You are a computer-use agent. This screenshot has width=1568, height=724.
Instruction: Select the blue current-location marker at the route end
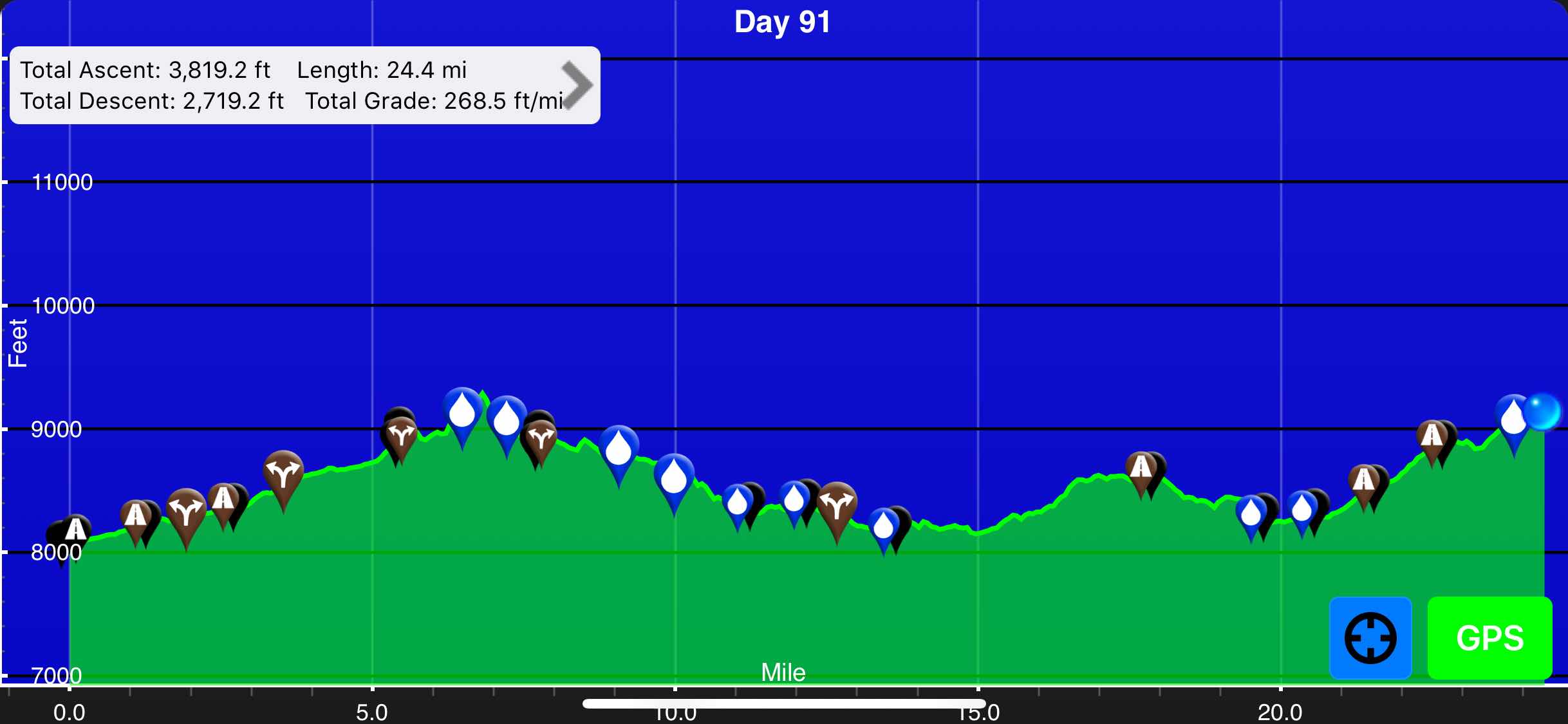point(1542,412)
